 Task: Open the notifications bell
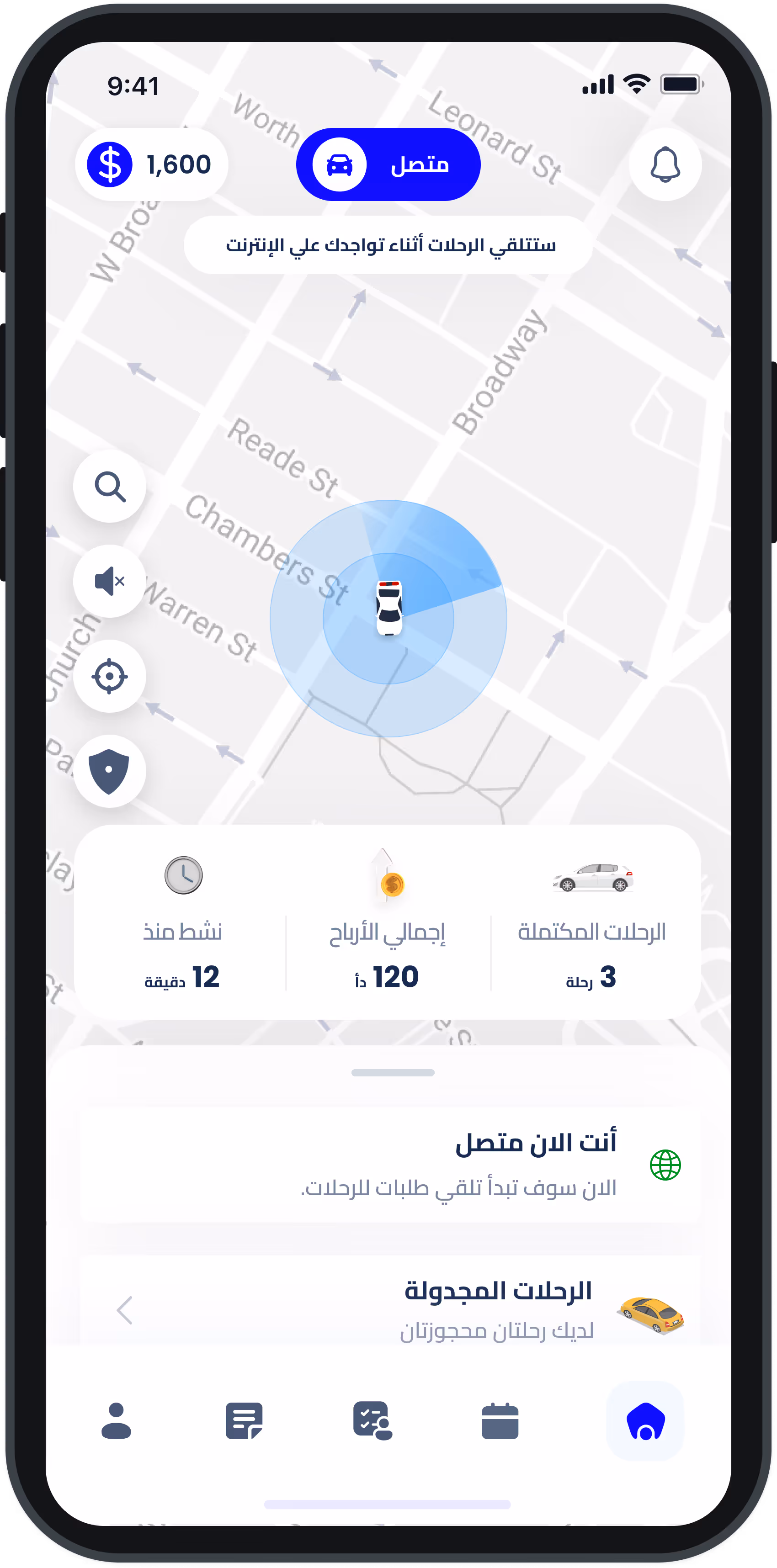click(665, 164)
